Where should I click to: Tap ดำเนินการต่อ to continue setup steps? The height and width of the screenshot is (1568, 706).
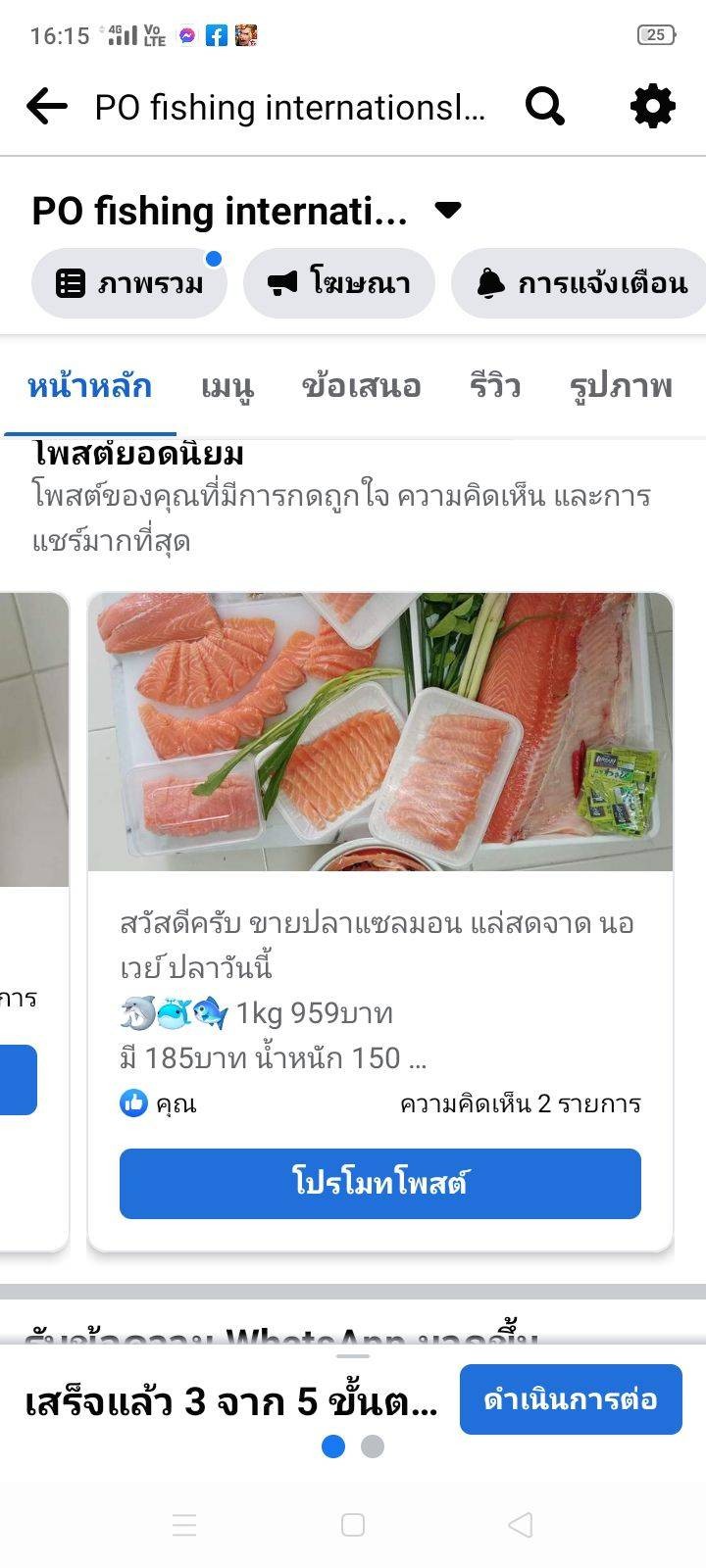570,1399
